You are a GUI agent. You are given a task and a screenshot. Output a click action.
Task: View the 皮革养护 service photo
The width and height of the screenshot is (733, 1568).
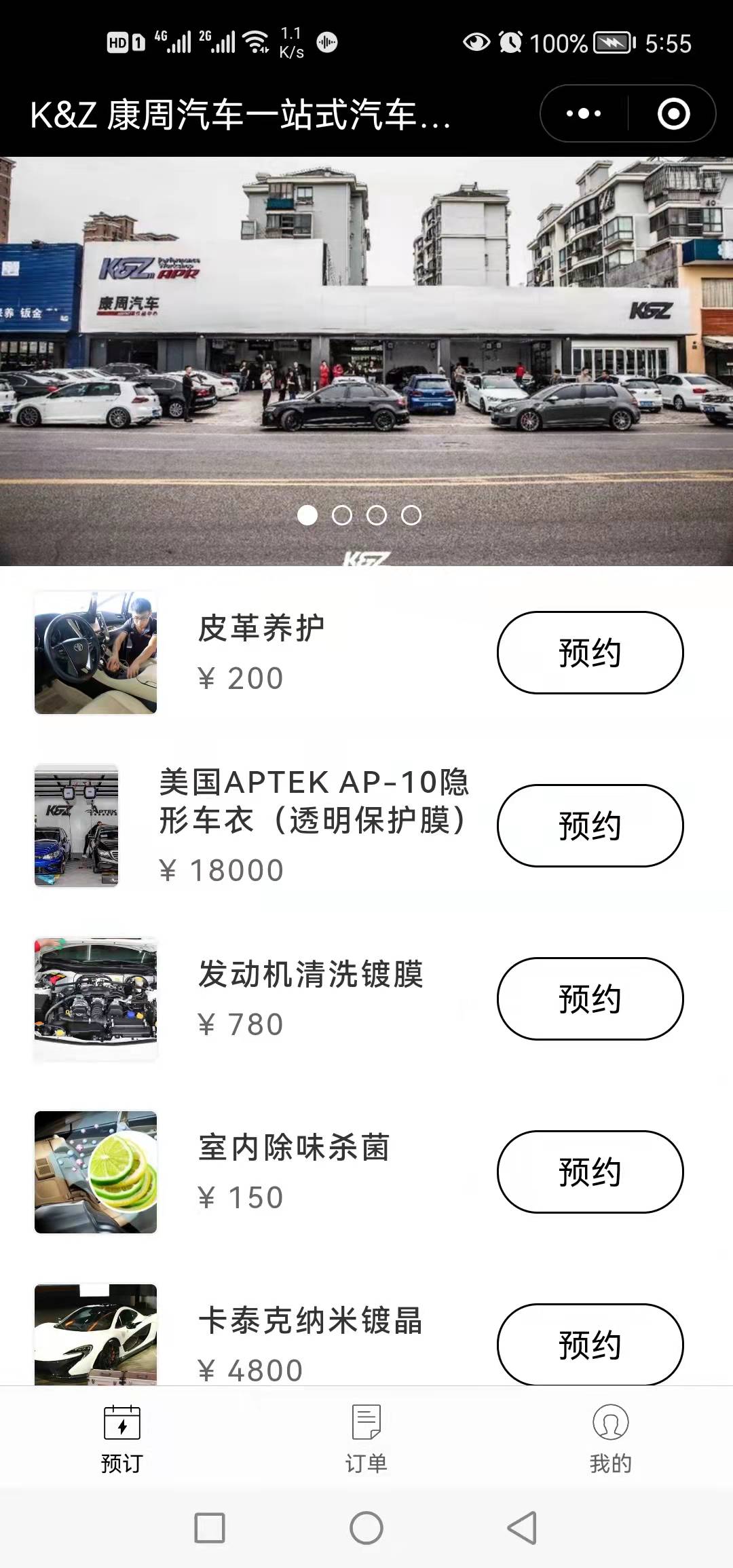96,652
